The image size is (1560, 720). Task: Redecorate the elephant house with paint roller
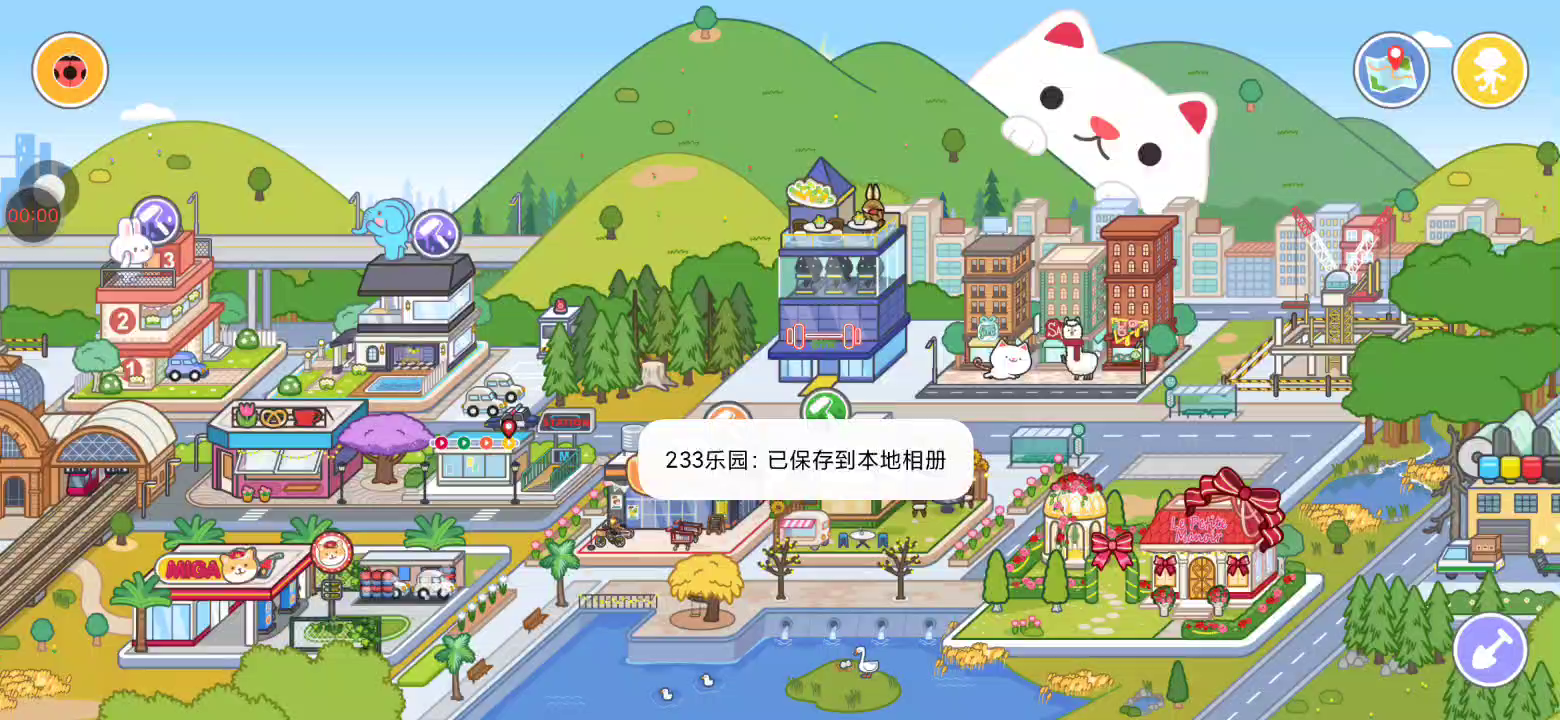click(435, 233)
